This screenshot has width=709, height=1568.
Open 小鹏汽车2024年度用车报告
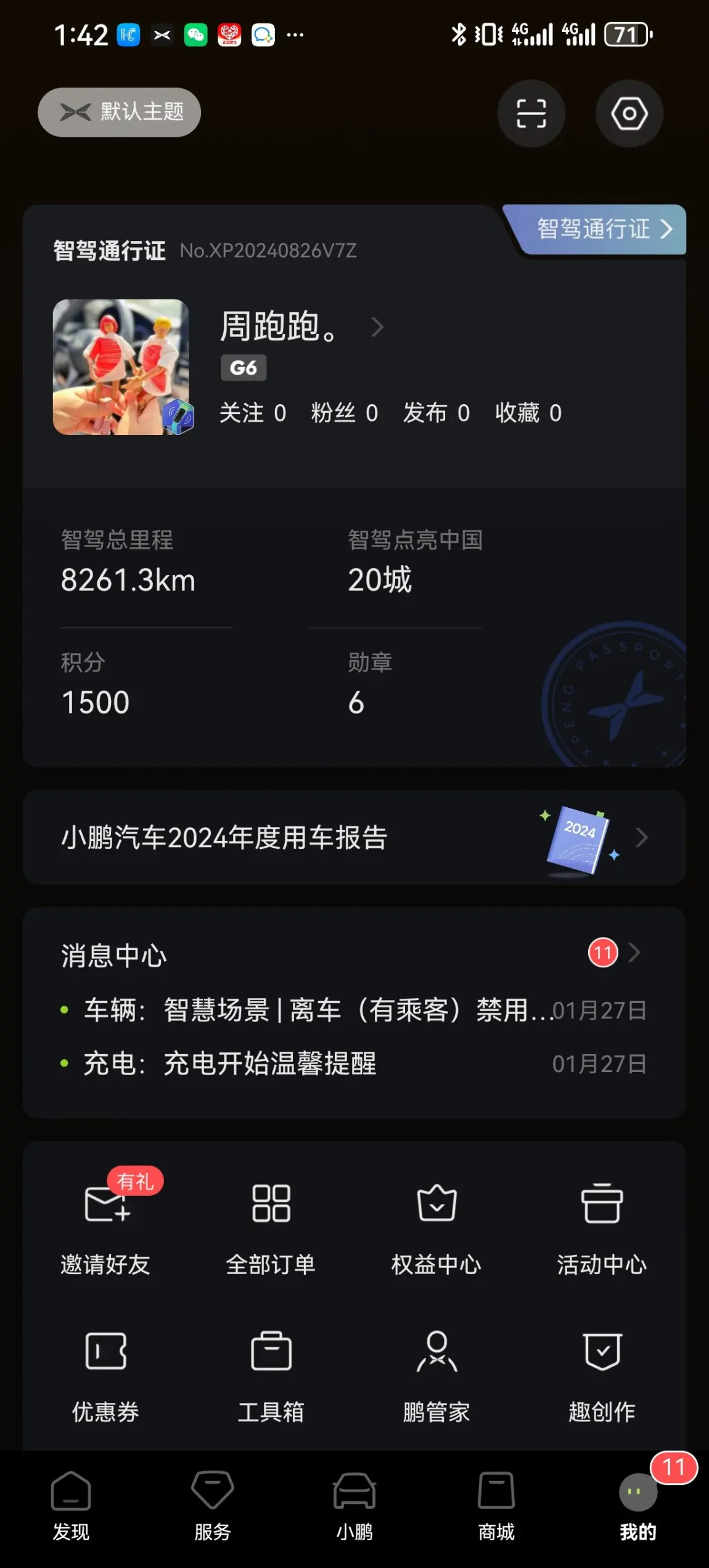(x=354, y=837)
